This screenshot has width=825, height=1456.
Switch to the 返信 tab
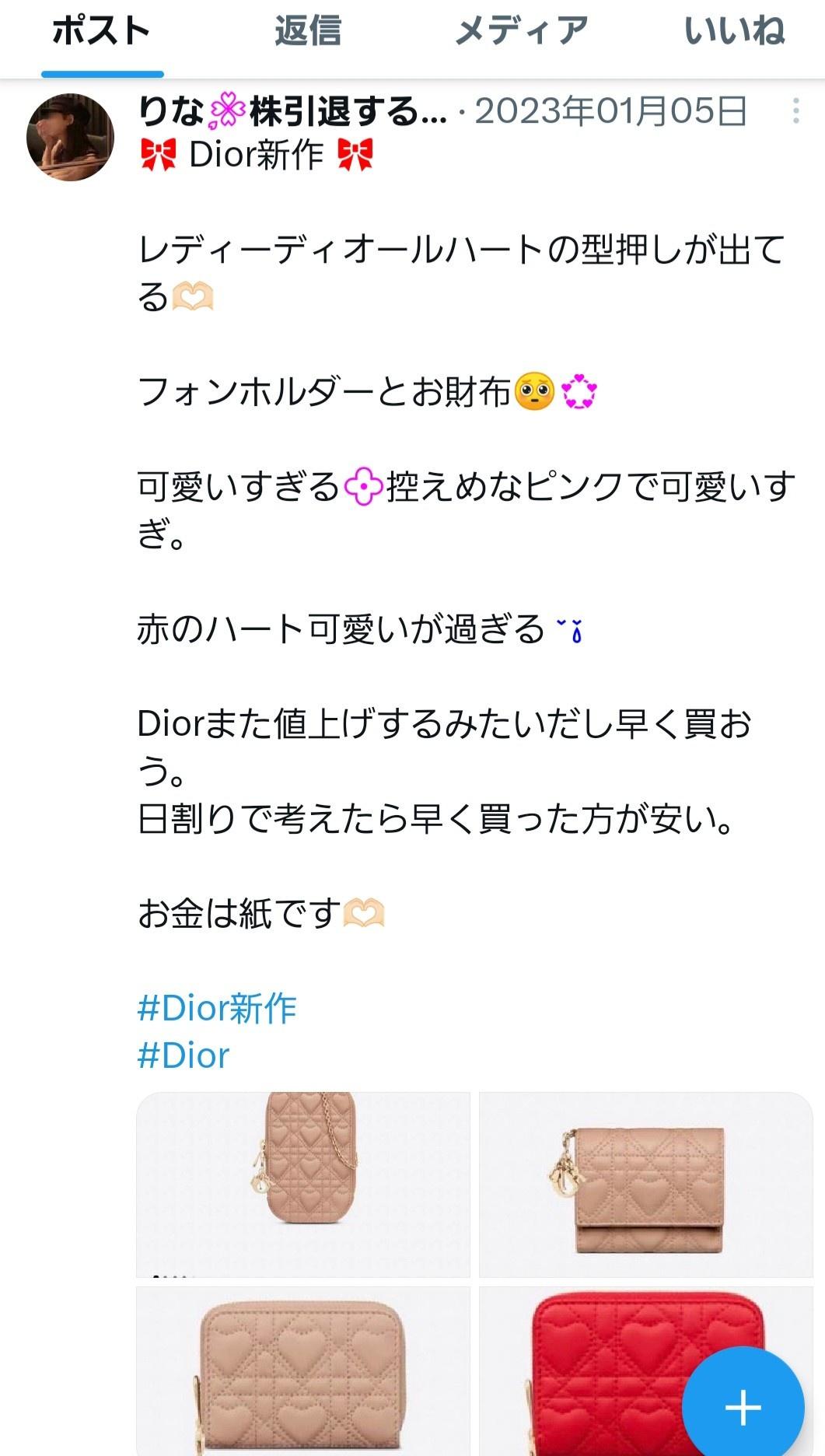(x=308, y=33)
